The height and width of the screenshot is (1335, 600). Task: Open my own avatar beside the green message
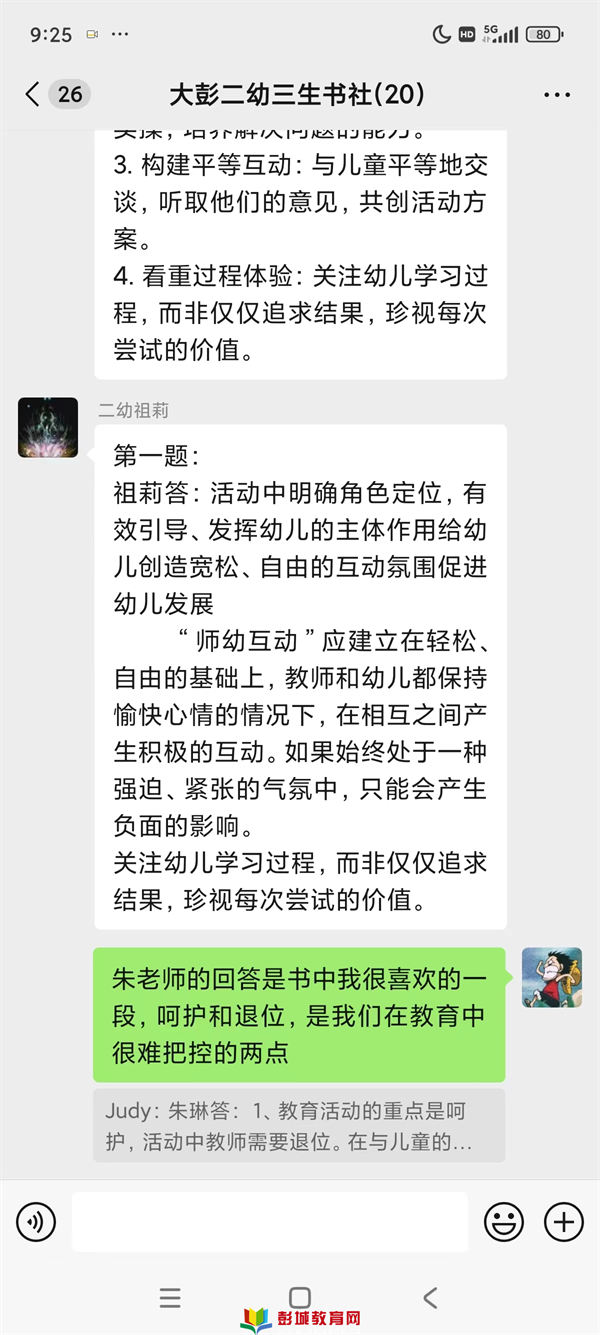(552, 977)
